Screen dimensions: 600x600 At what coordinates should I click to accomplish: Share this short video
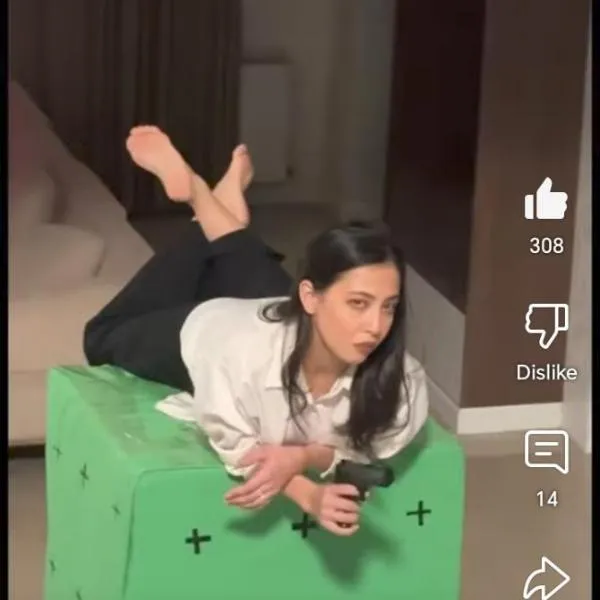(546, 578)
